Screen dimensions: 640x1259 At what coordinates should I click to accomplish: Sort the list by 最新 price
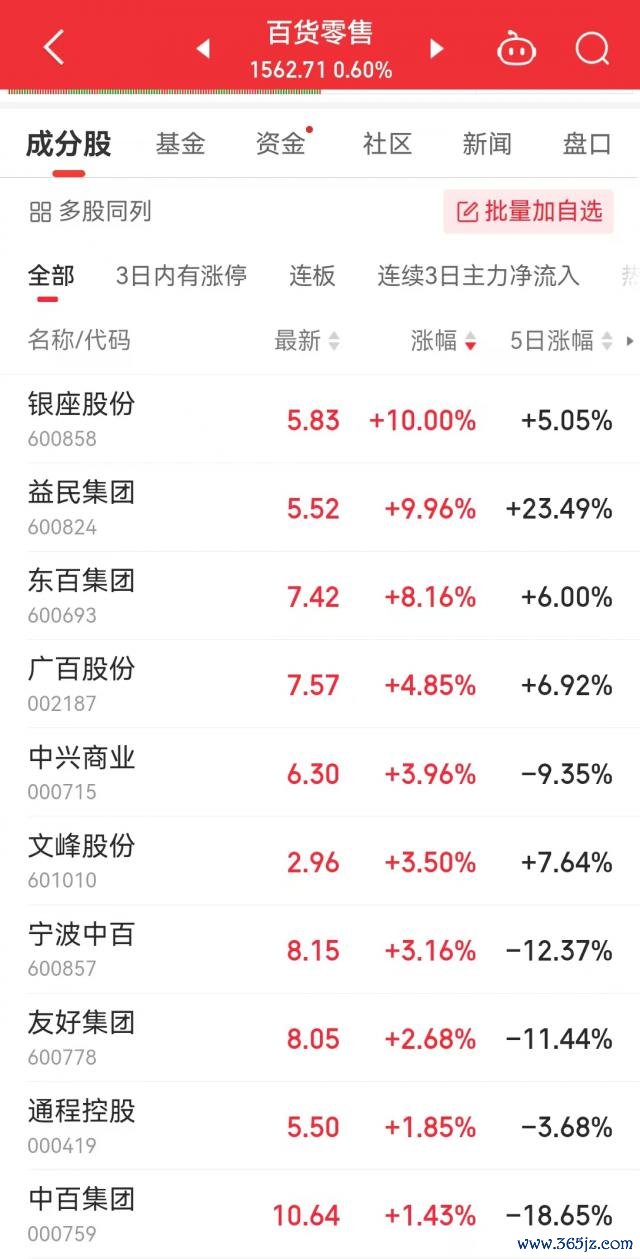[x=307, y=341]
